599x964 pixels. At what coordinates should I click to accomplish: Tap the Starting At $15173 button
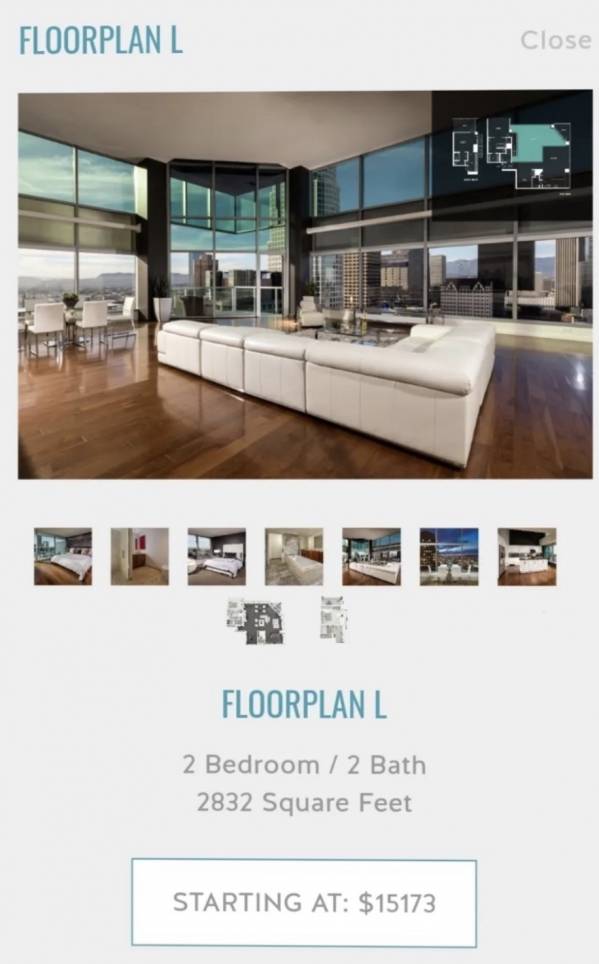point(304,903)
